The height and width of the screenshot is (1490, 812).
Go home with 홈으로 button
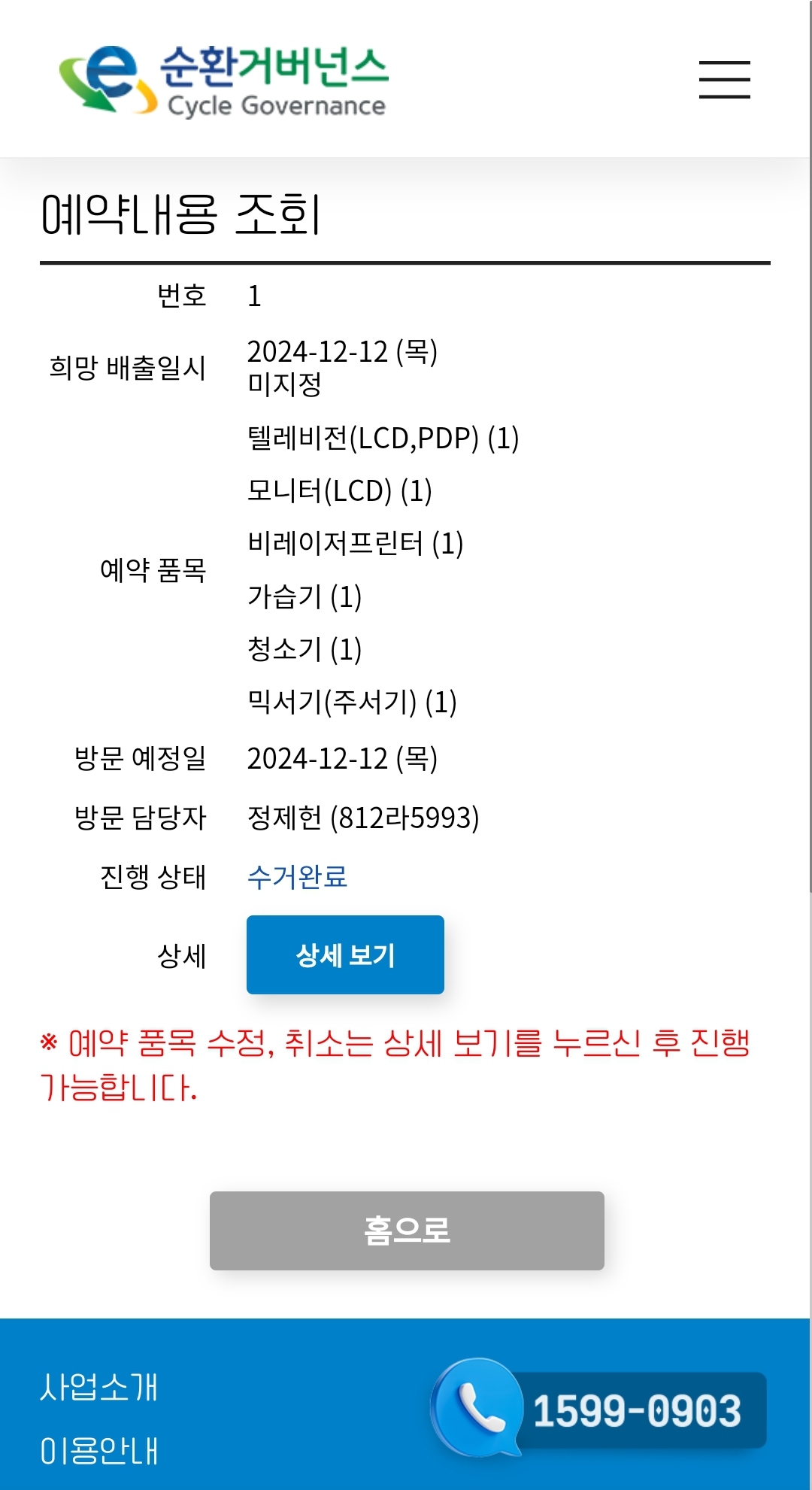[x=407, y=1231]
